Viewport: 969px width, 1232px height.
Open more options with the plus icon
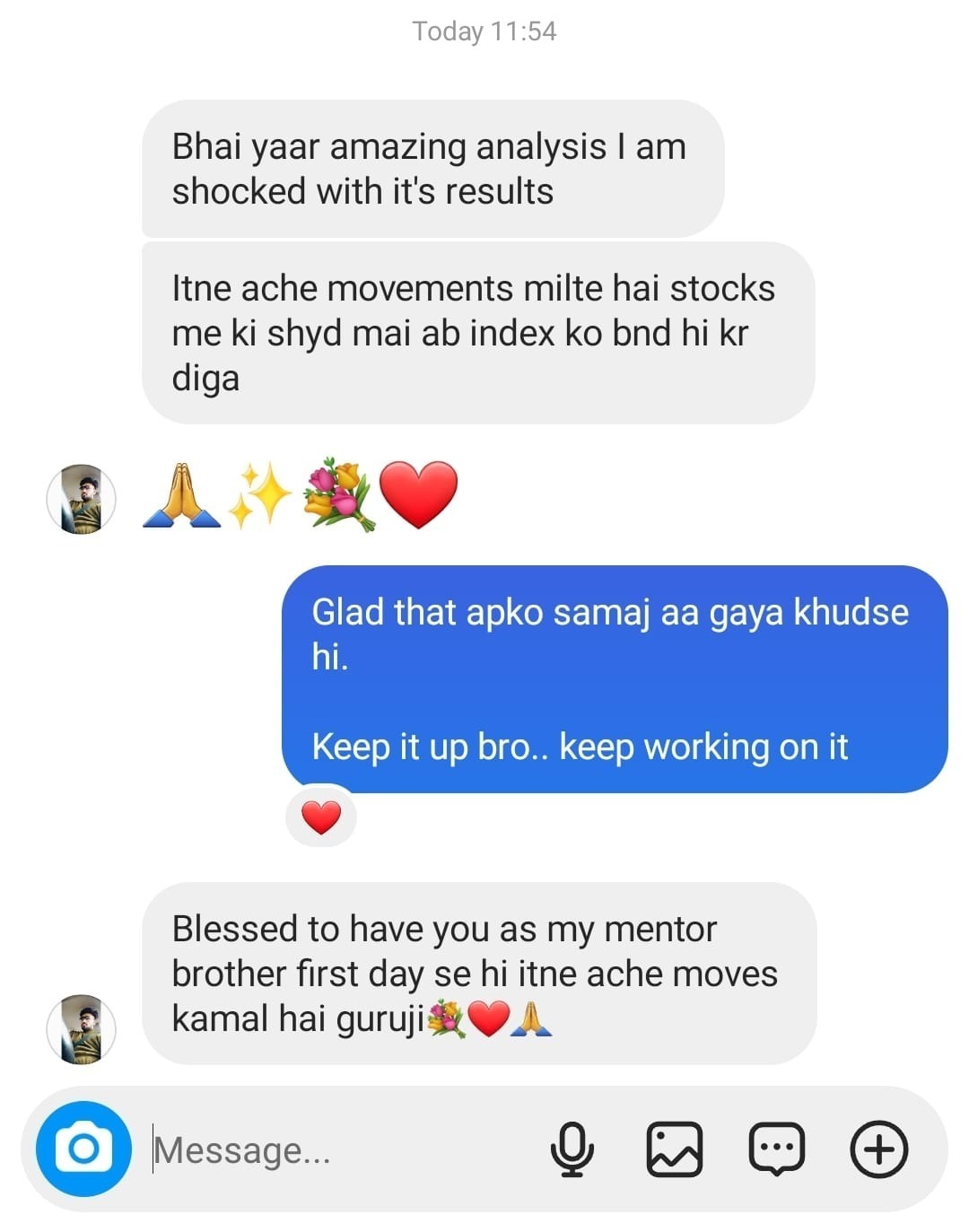pyautogui.click(x=878, y=1149)
